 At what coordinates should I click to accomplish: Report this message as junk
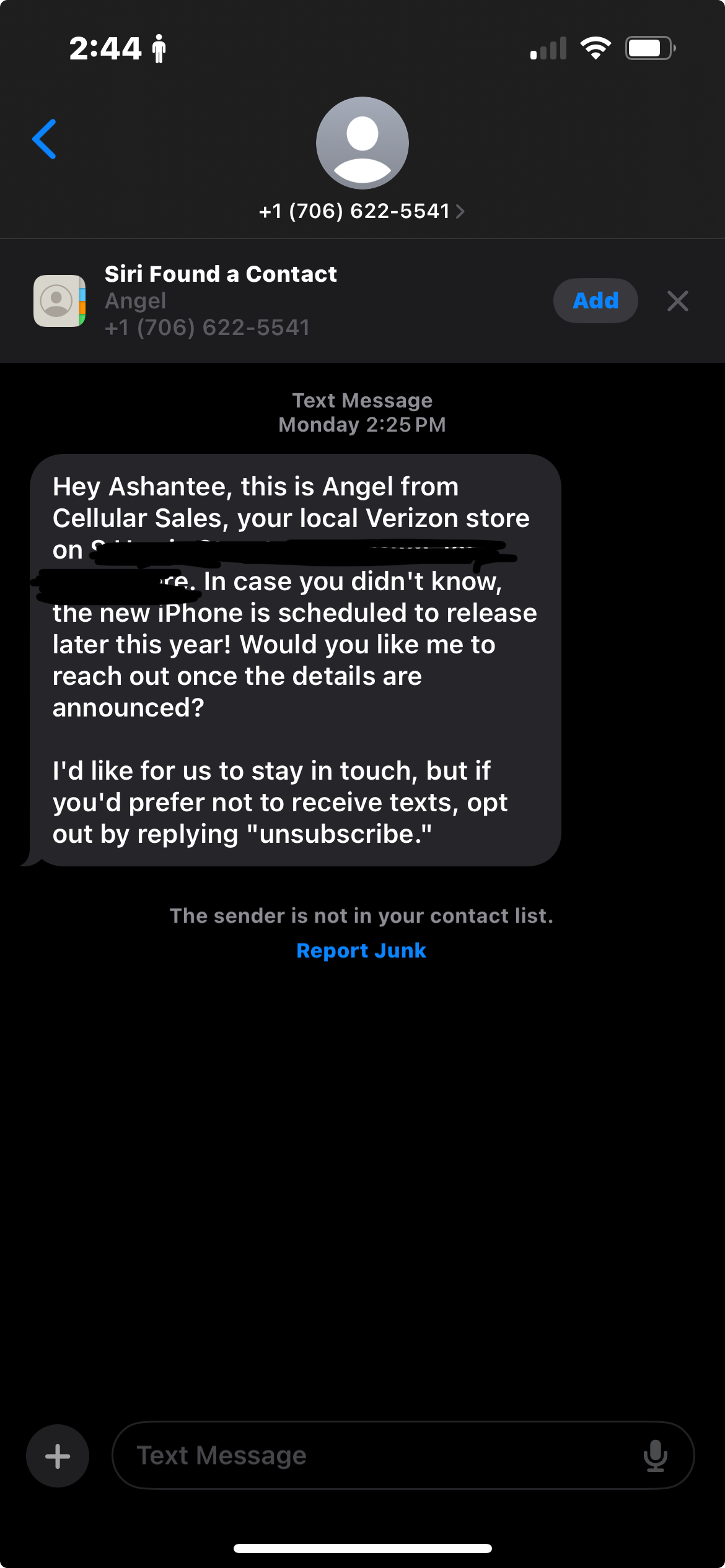[361, 951]
